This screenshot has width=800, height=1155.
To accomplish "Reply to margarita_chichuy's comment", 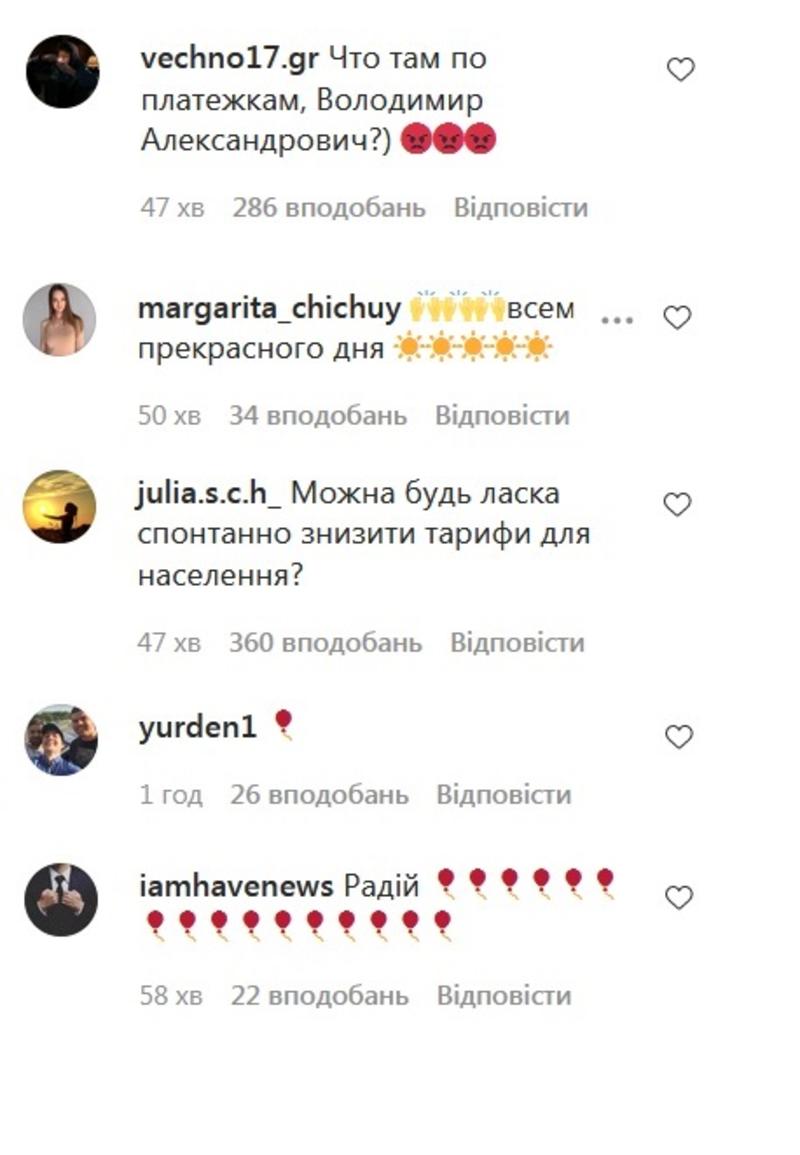I will point(502,415).
